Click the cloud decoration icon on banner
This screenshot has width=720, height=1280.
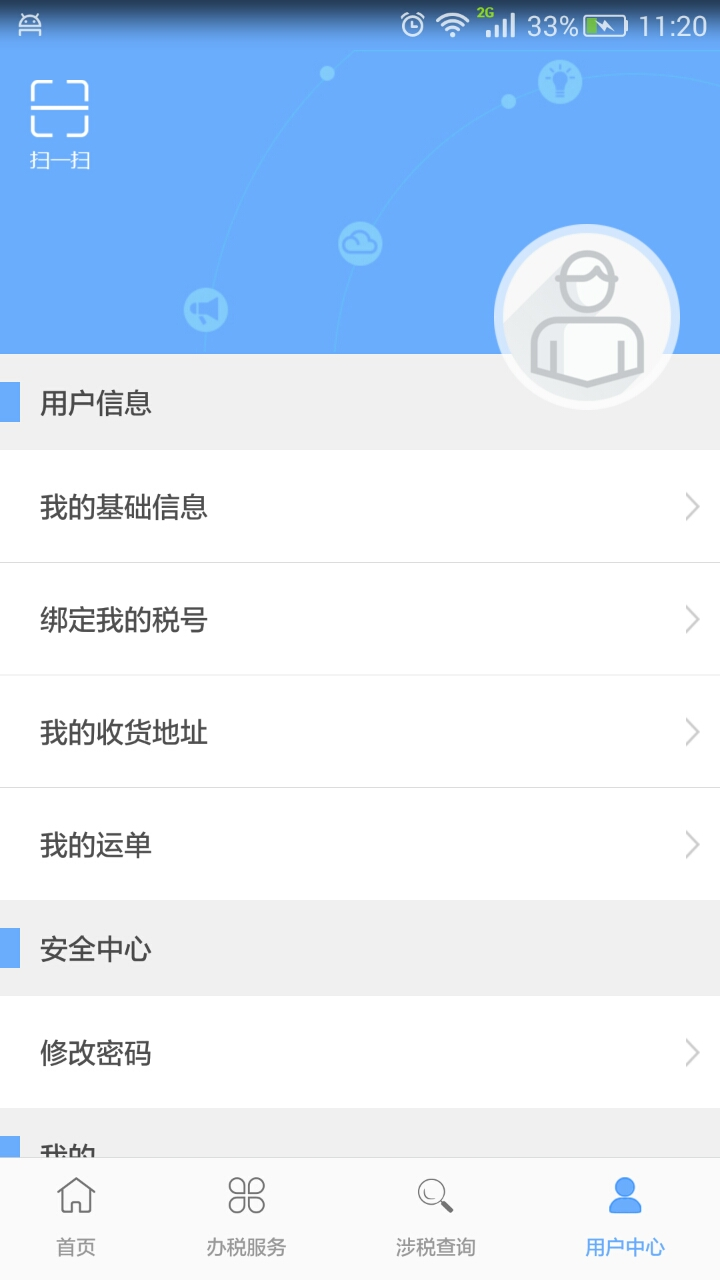coord(362,243)
